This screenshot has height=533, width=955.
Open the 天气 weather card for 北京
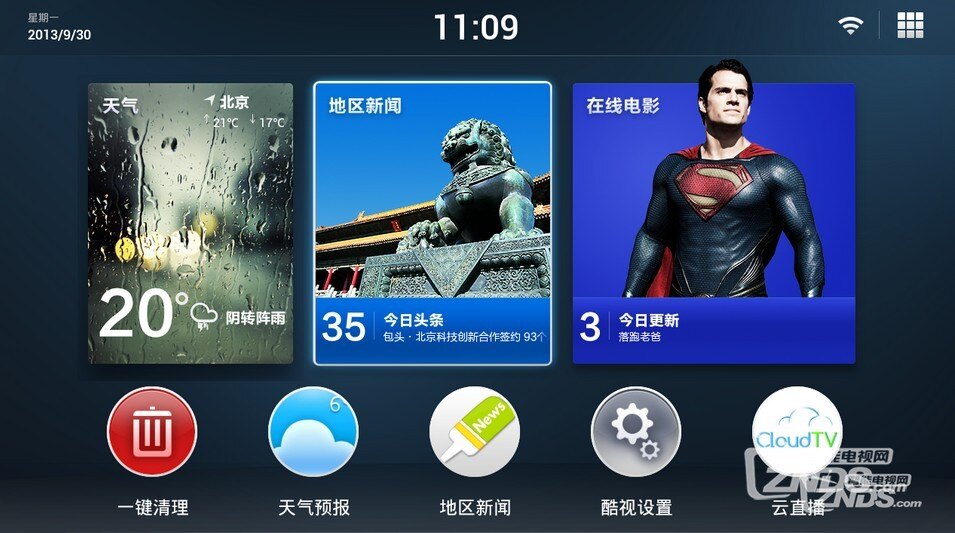point(191,223)
